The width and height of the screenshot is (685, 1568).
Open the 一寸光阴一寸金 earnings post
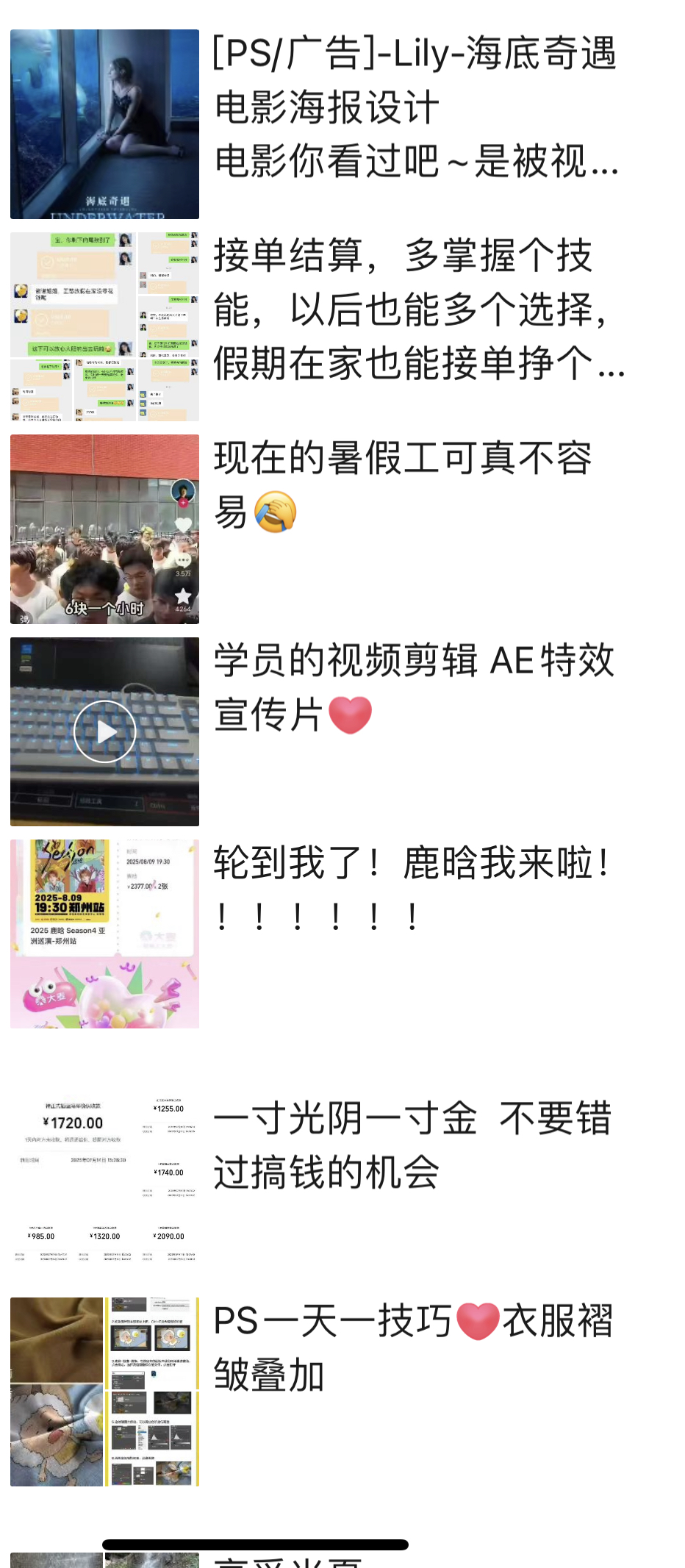pyautogui.click(x=412, y=1145)
